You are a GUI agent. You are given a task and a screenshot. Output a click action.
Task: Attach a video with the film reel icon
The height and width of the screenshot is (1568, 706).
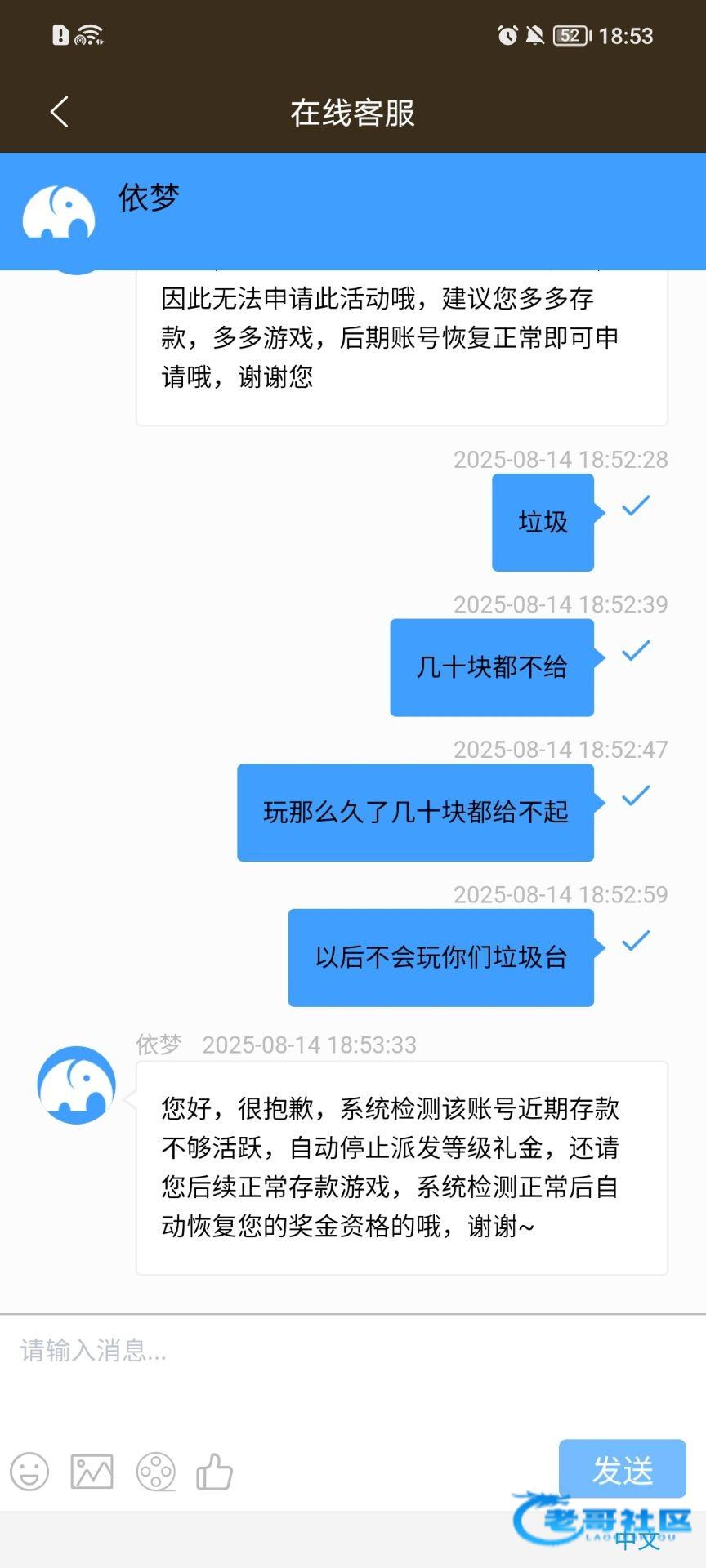click(x=155, y=1472)
